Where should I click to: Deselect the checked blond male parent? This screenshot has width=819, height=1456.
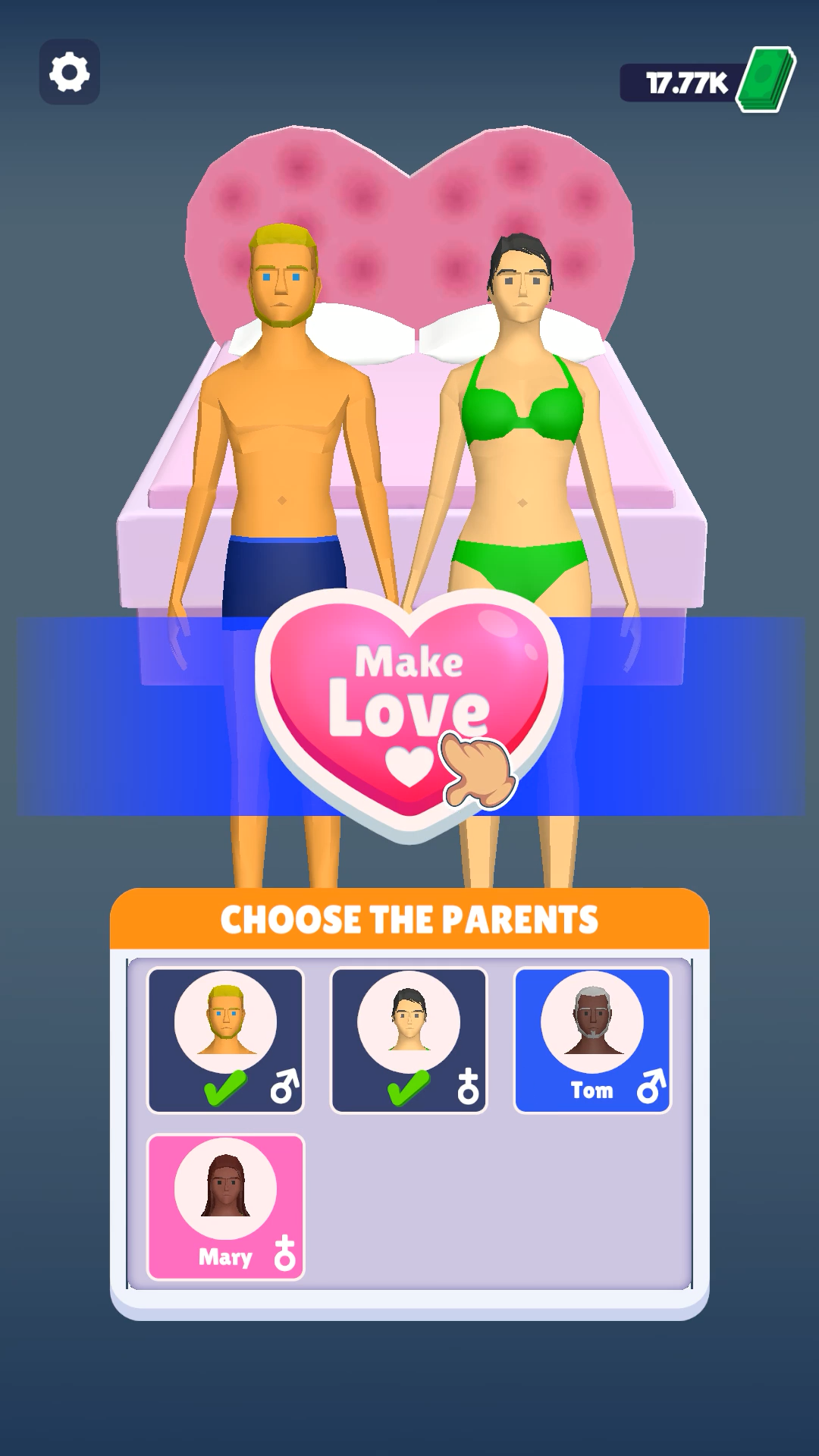click(x=225, y=1040)
